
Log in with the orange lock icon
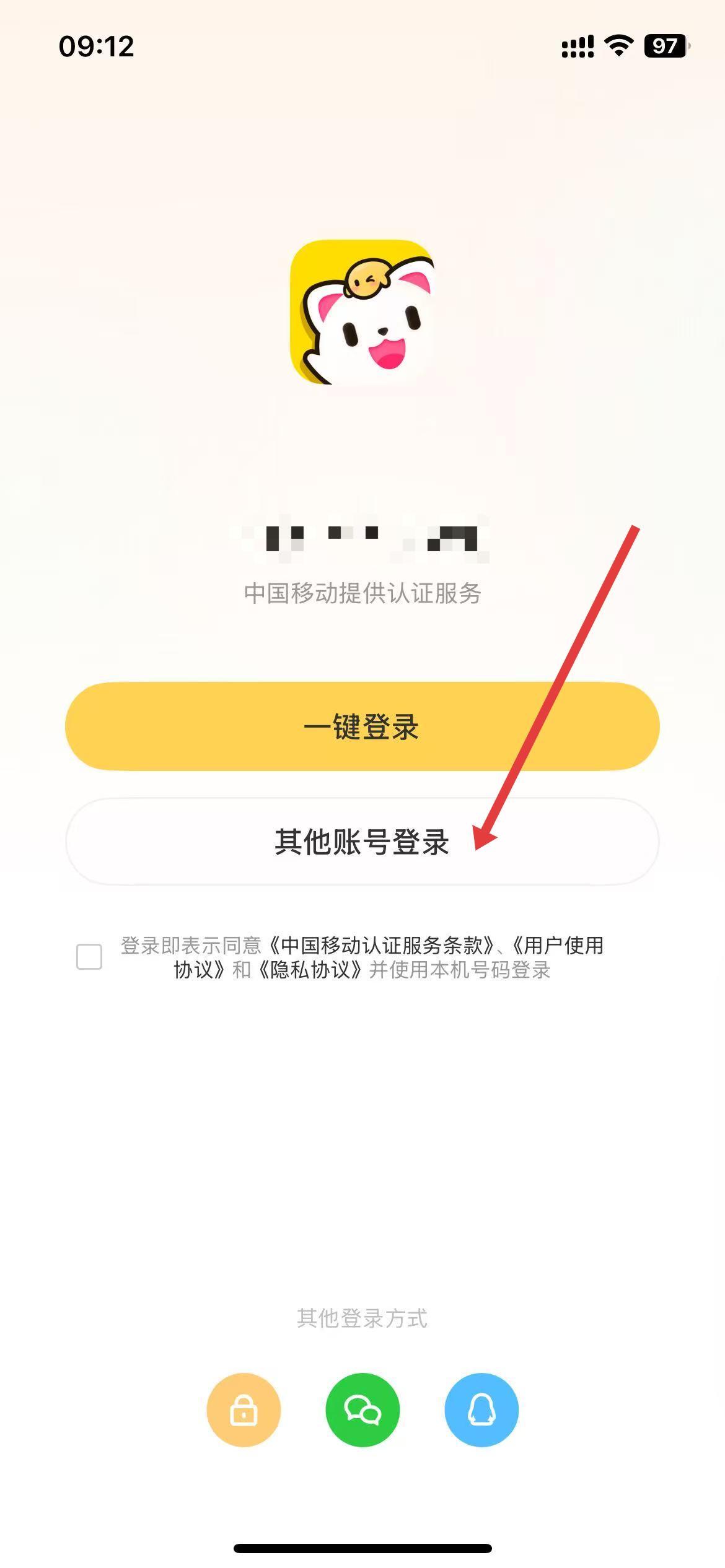pos(244,1410)
